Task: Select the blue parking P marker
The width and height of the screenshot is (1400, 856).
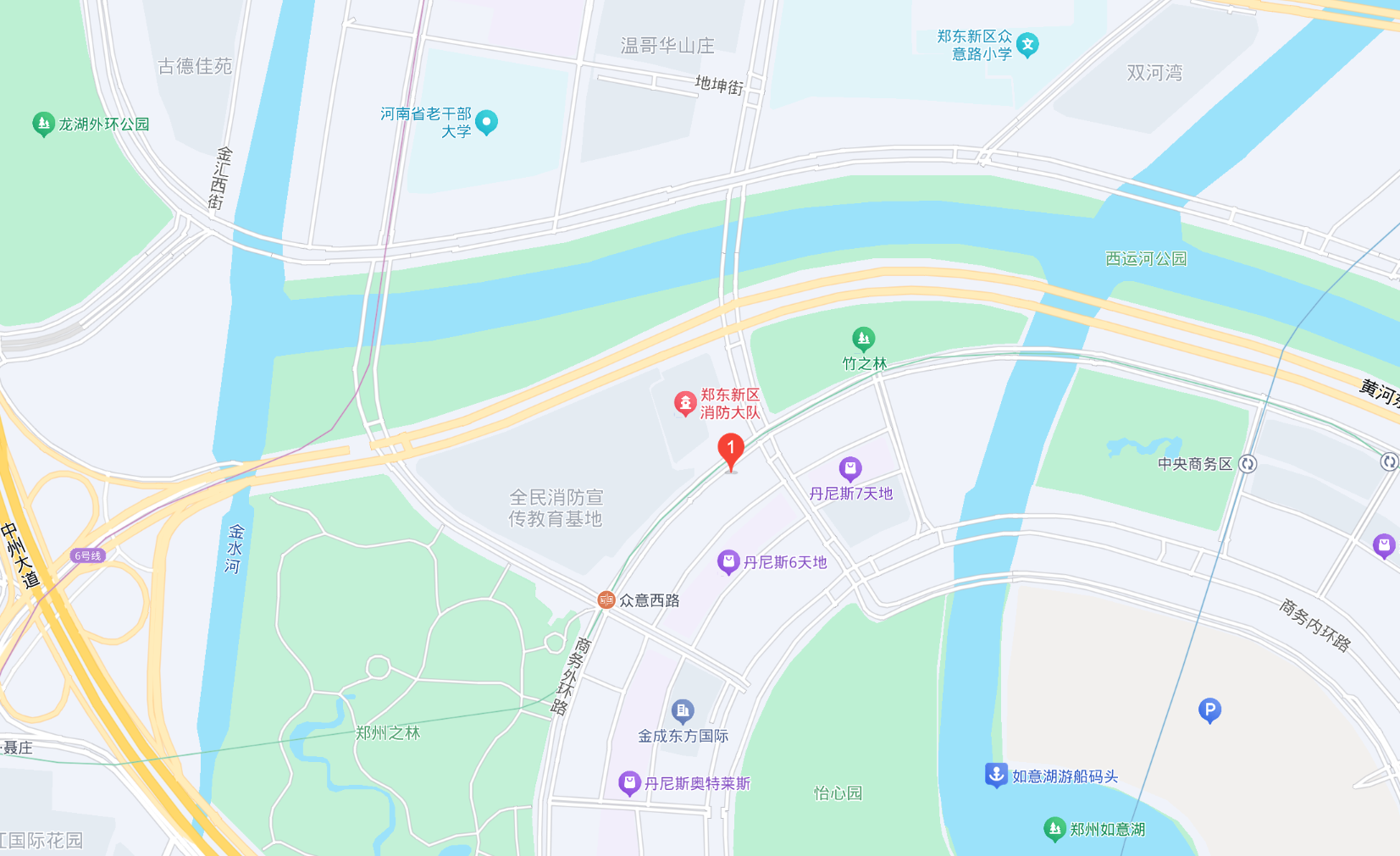Action: tap(1209, 710)
